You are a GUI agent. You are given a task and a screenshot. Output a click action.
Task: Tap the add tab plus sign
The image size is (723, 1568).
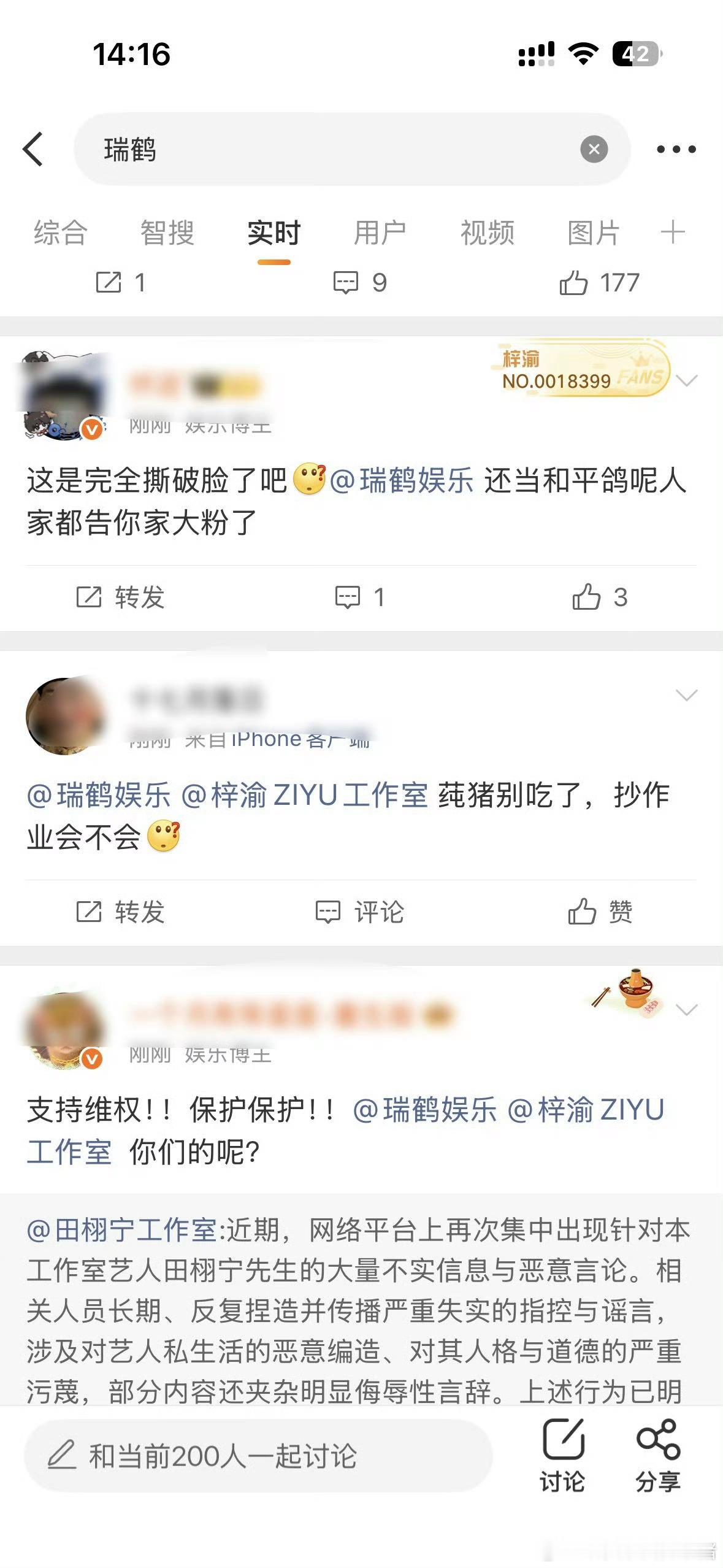(672, 232)
